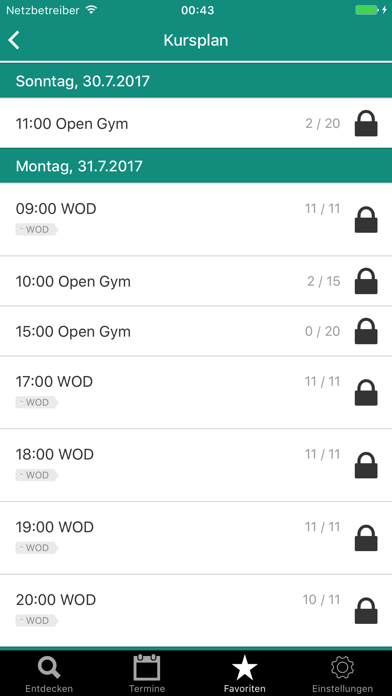Open the 17:00 WOD class
The image size is (392, 696).
coord(196,392)
